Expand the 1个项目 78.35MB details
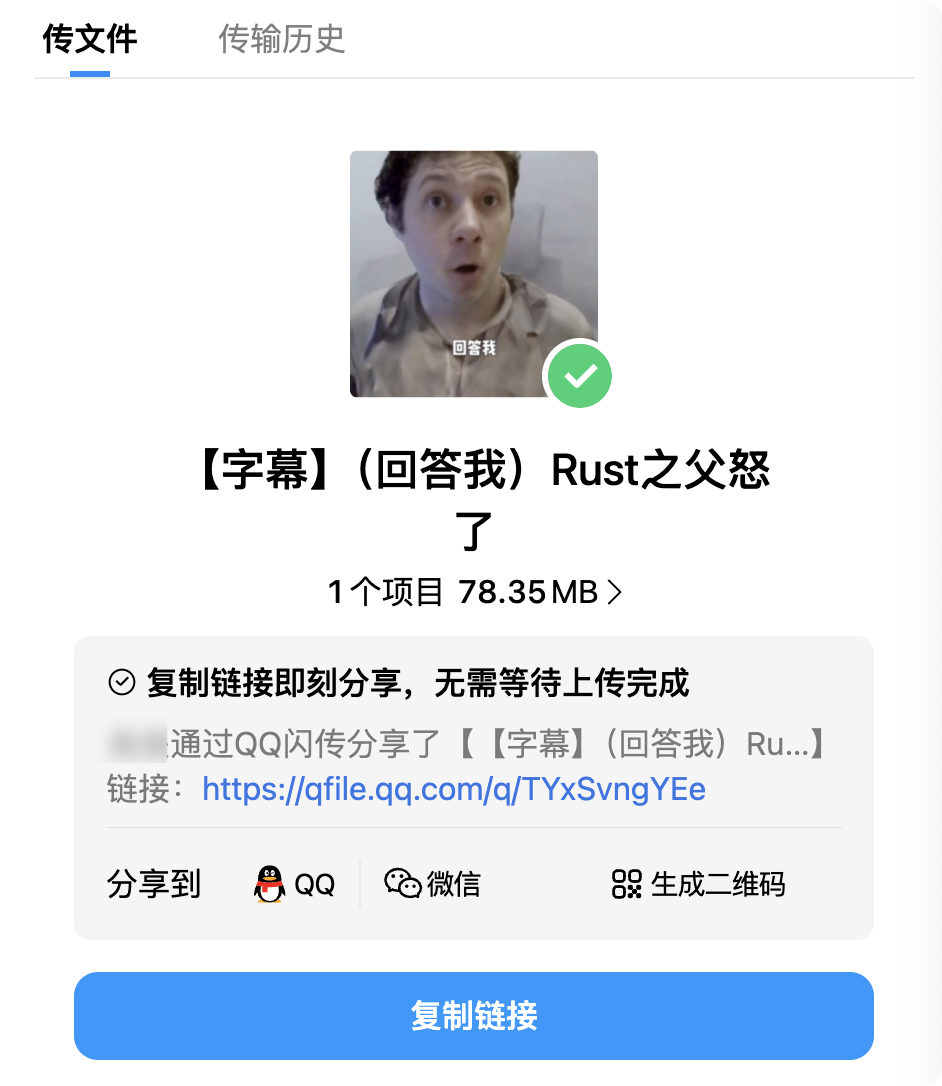Image resolution: width=942 pixels, height=1086 pixels. (474, 592)
